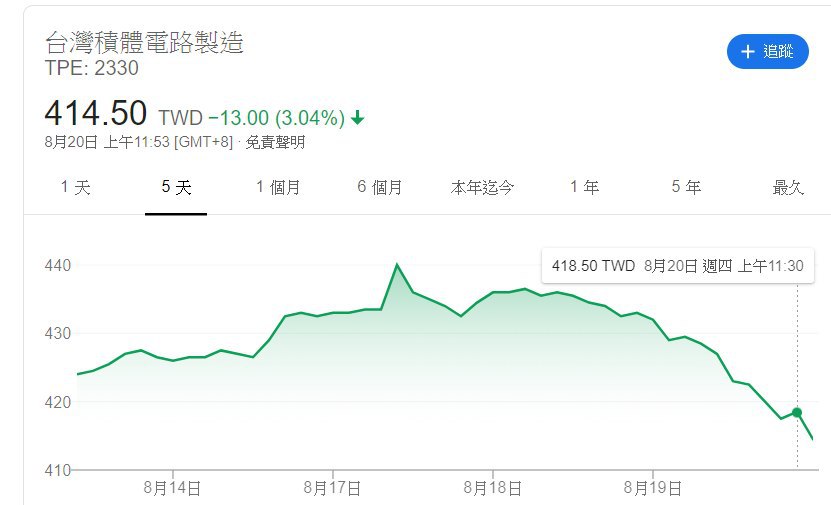Switch to the 1 天 range
The image size is (831, 505).
pos(75,187)
